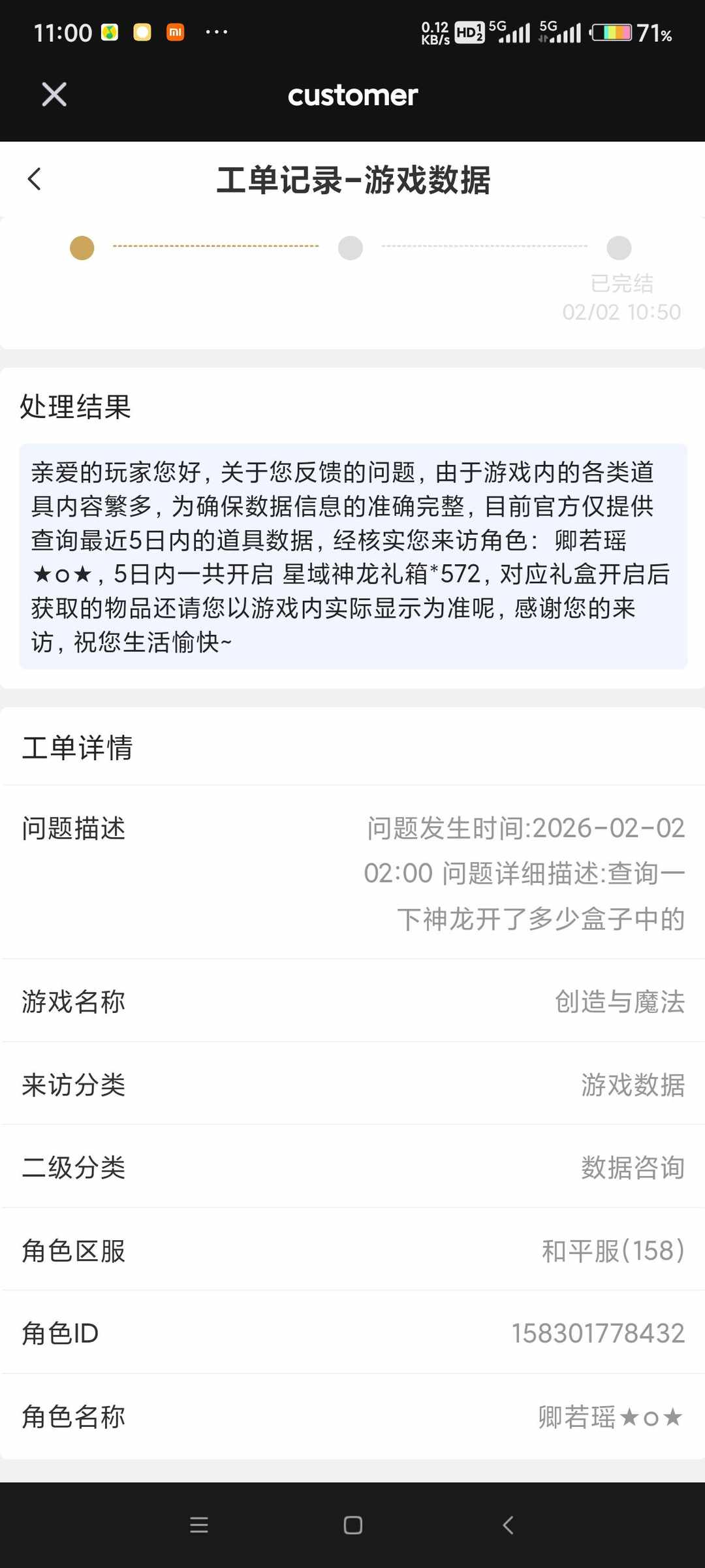Tap the 角色区服 value 和平服(158)

[612, 1251]
